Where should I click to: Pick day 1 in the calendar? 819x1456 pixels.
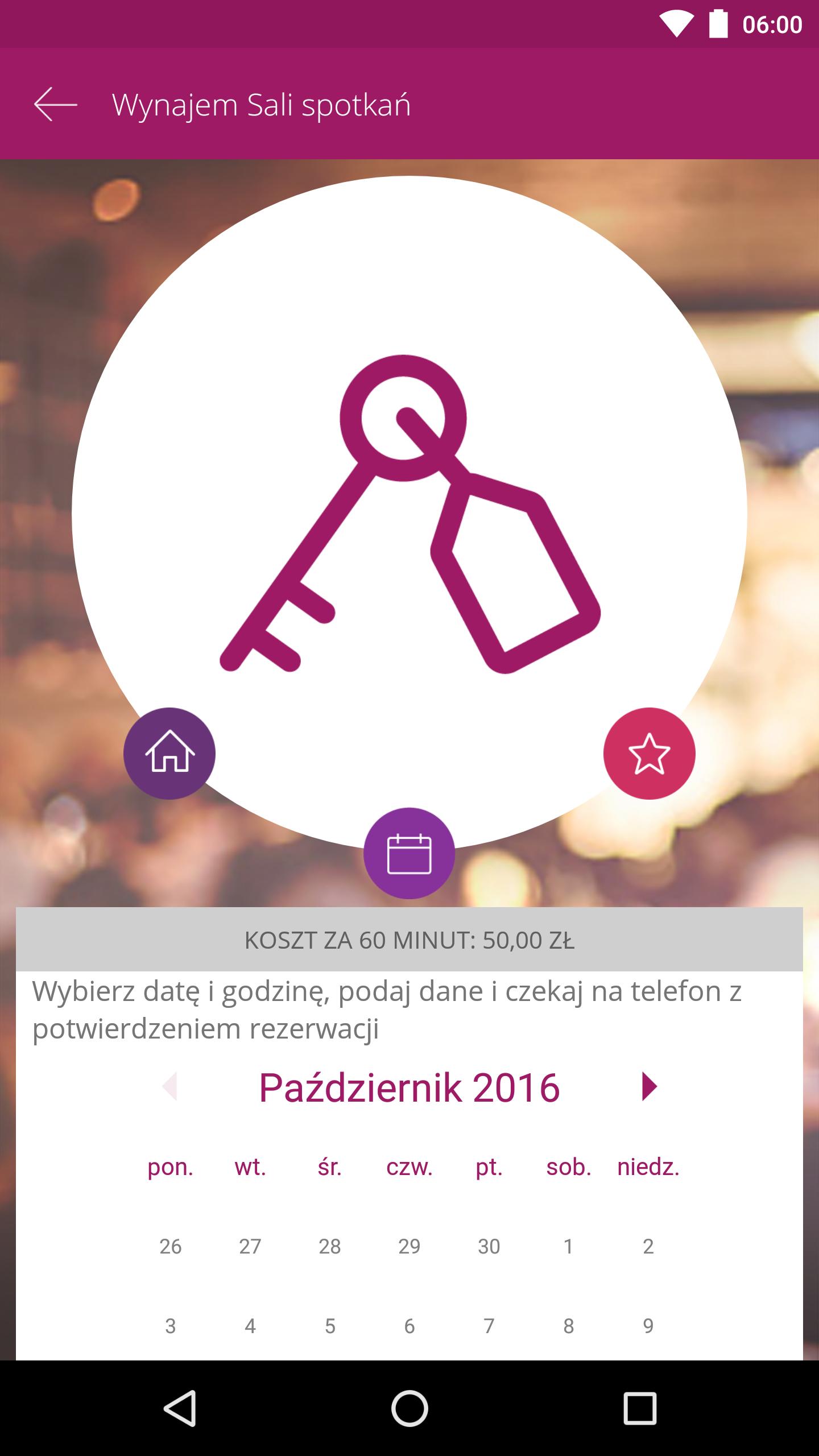pos(568,1246)
